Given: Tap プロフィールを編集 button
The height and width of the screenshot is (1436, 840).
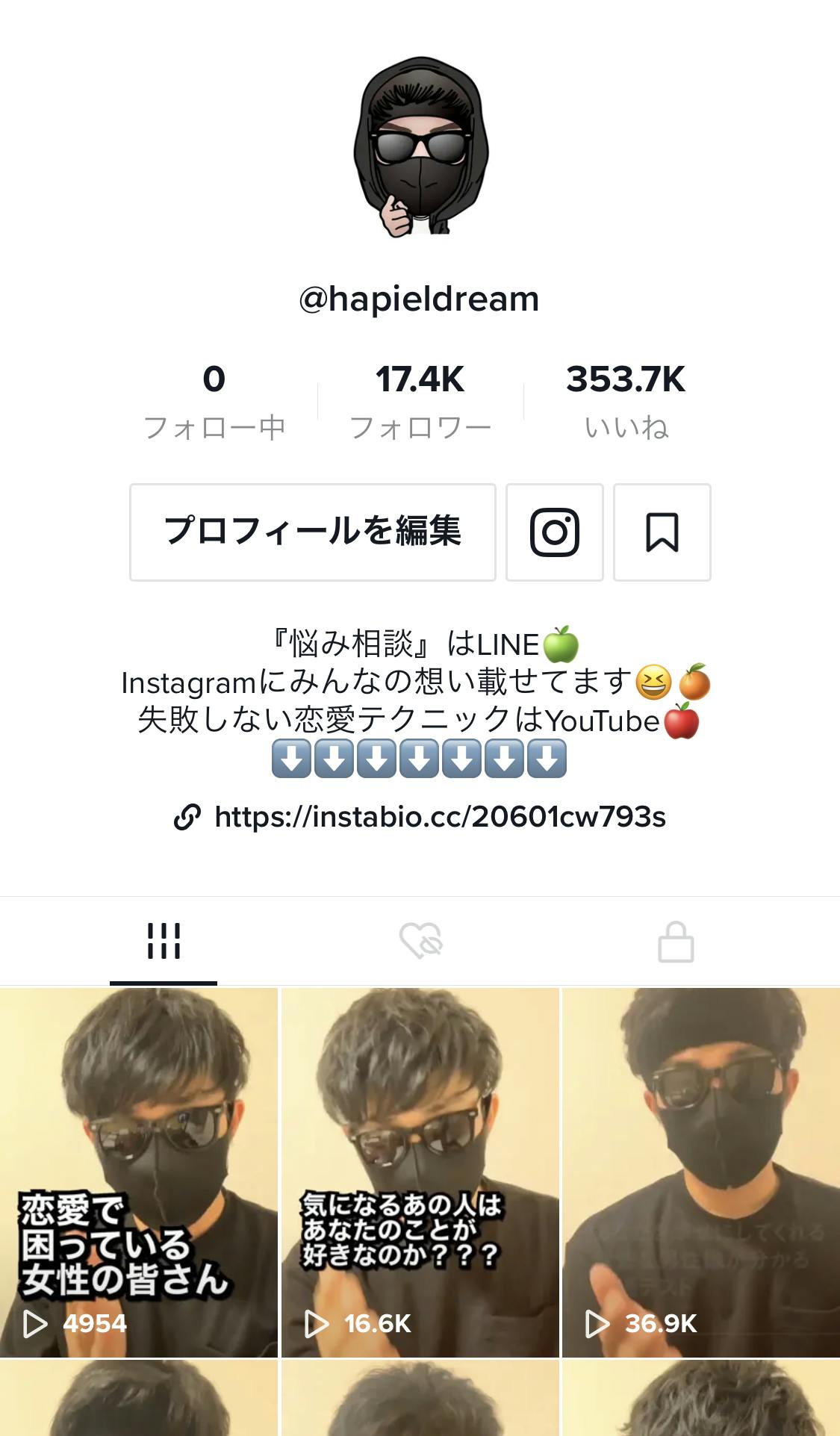Looking at the screenshot, I should pos(312,532).
